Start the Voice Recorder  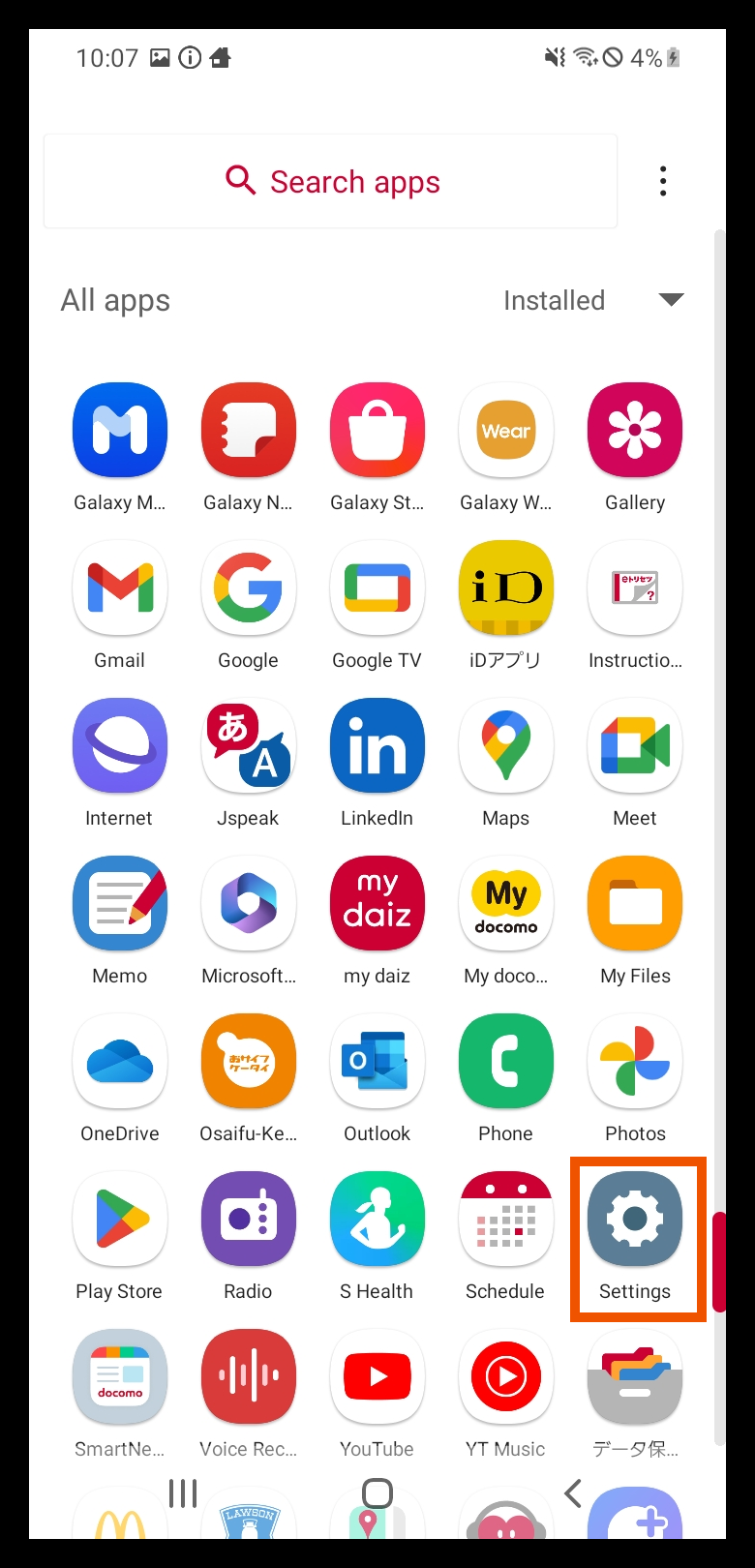[x=248, y=1377]
